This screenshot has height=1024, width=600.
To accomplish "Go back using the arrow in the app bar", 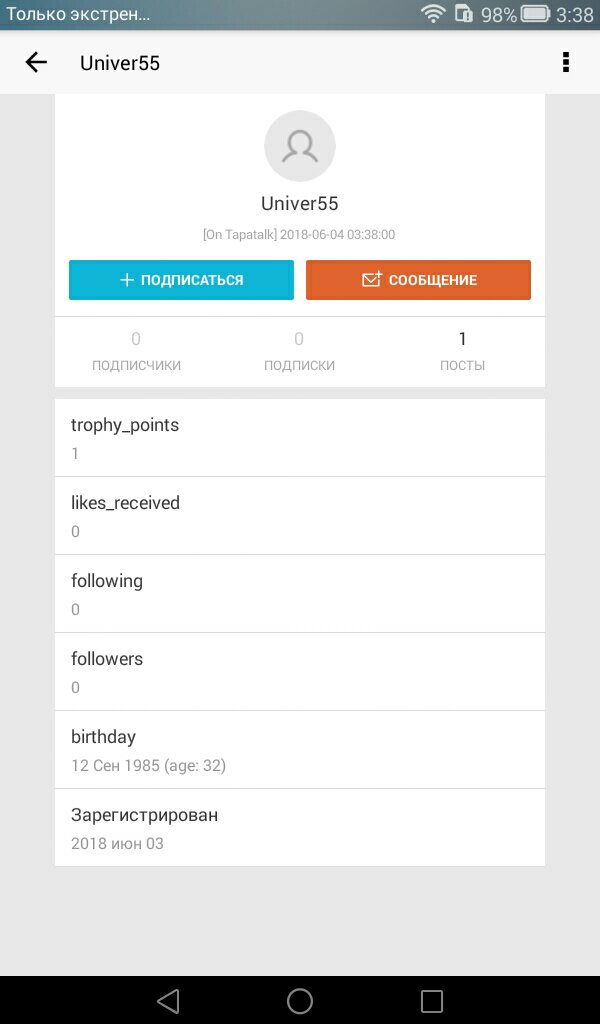I will coord(36,63).
